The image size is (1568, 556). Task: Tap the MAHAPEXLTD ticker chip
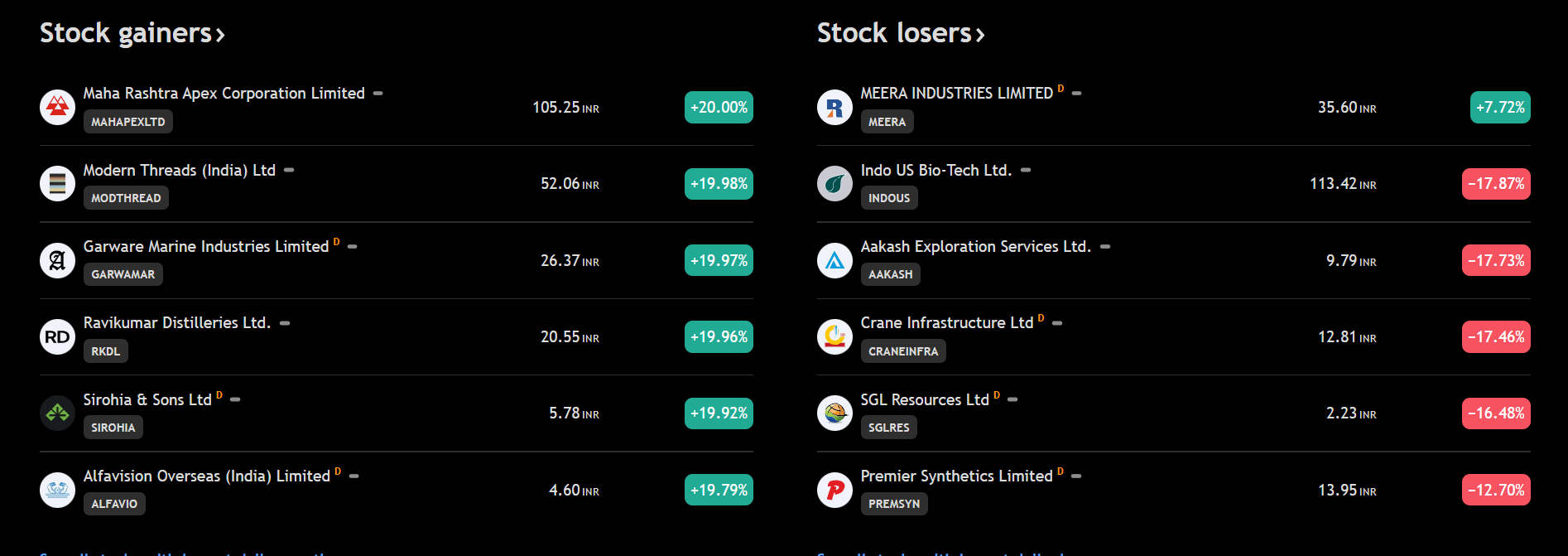(x=127, y=122)
